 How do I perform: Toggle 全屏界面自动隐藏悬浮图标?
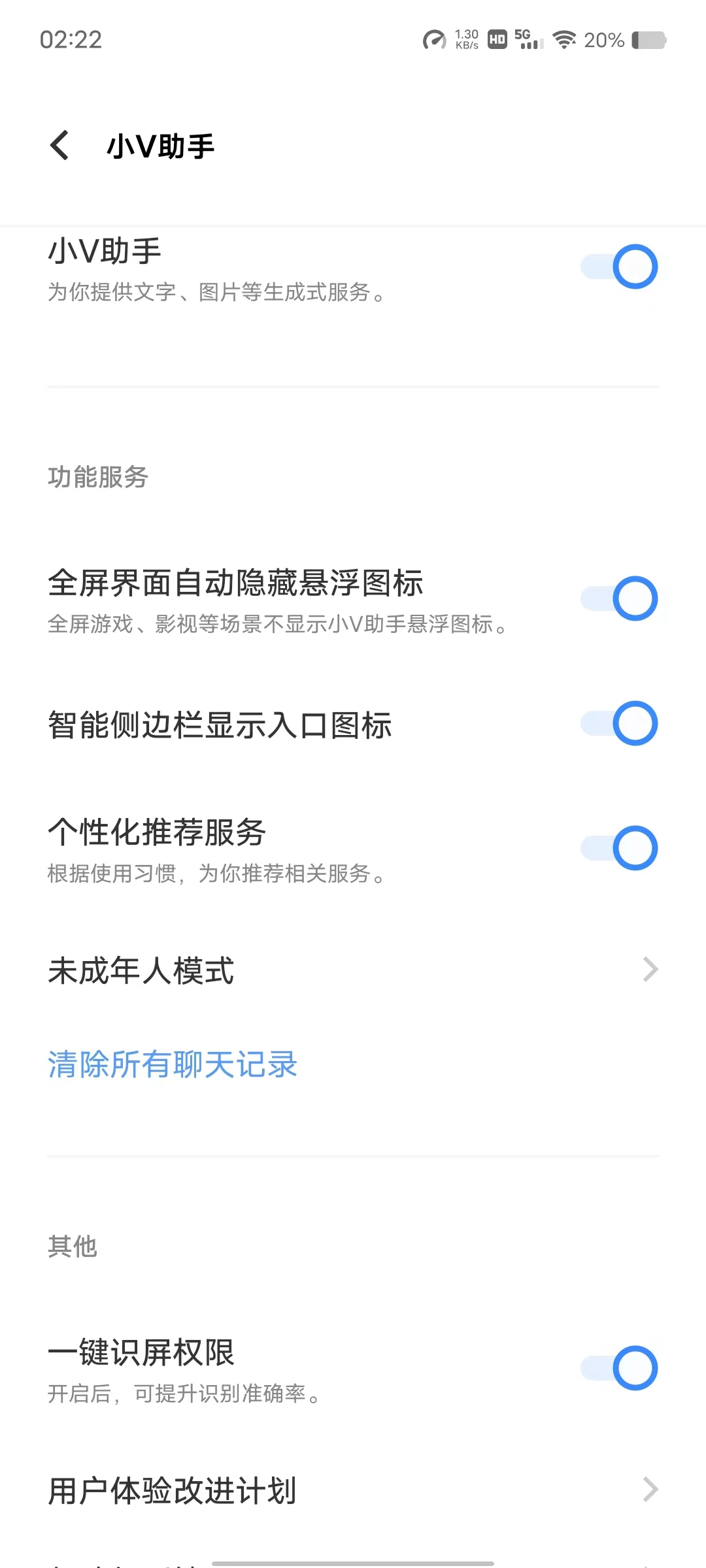(x=619, y=598)
